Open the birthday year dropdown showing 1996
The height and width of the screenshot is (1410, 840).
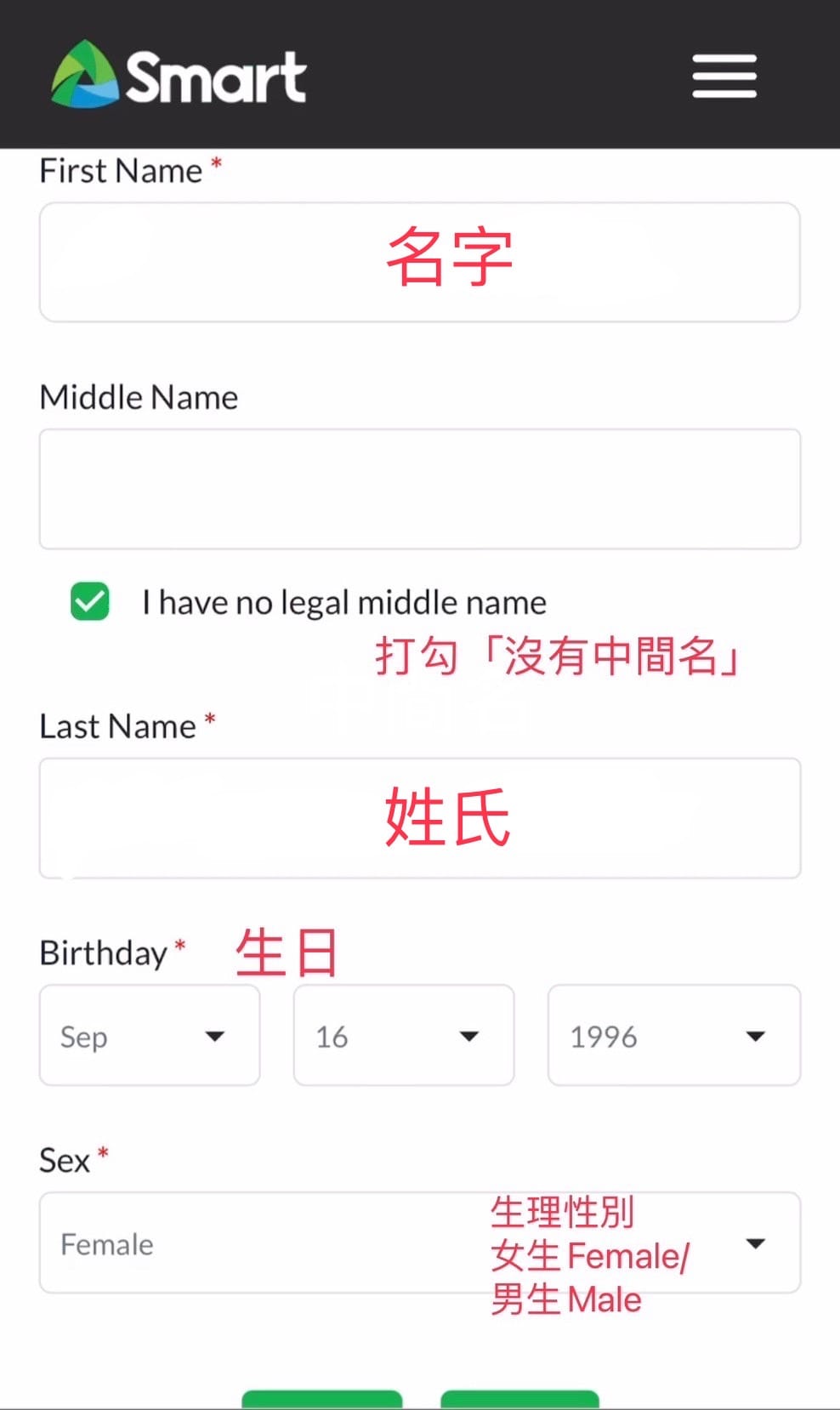[x=674, y=1035]
